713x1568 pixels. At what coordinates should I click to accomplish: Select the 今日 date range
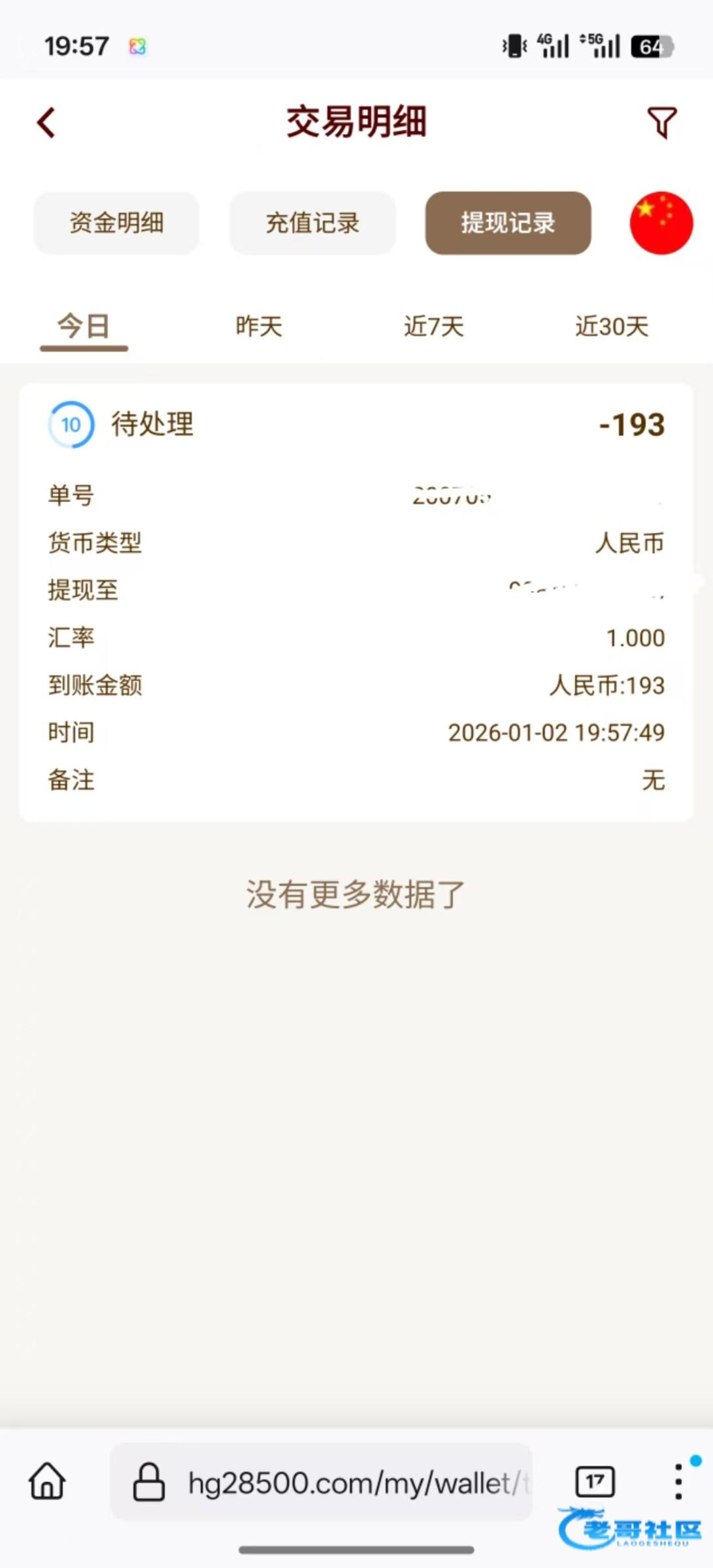click(x=84, y=326)
